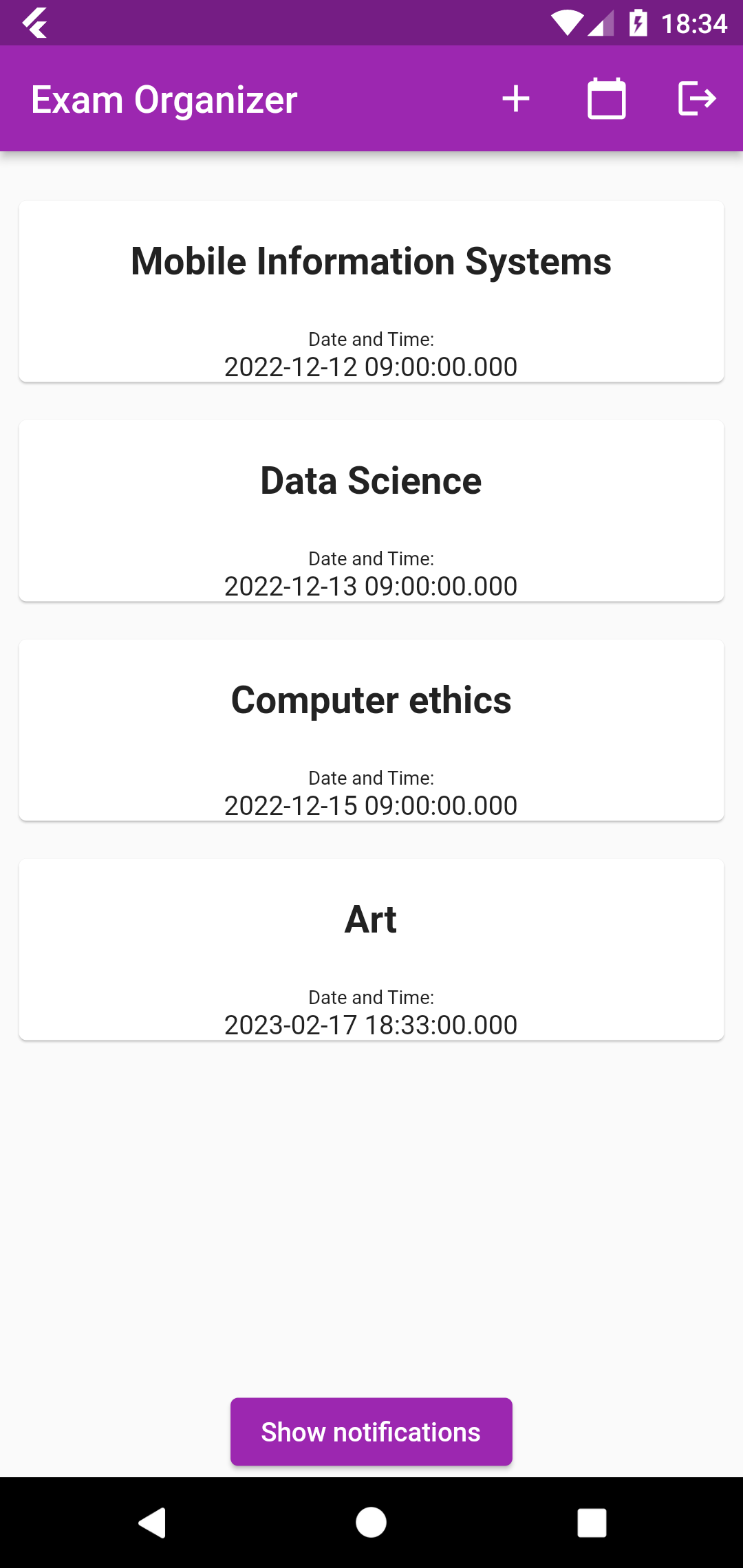This screenshot has width=743, height=1568.
Task: Select the Data Science exam date text
Action: pos(371,585)
